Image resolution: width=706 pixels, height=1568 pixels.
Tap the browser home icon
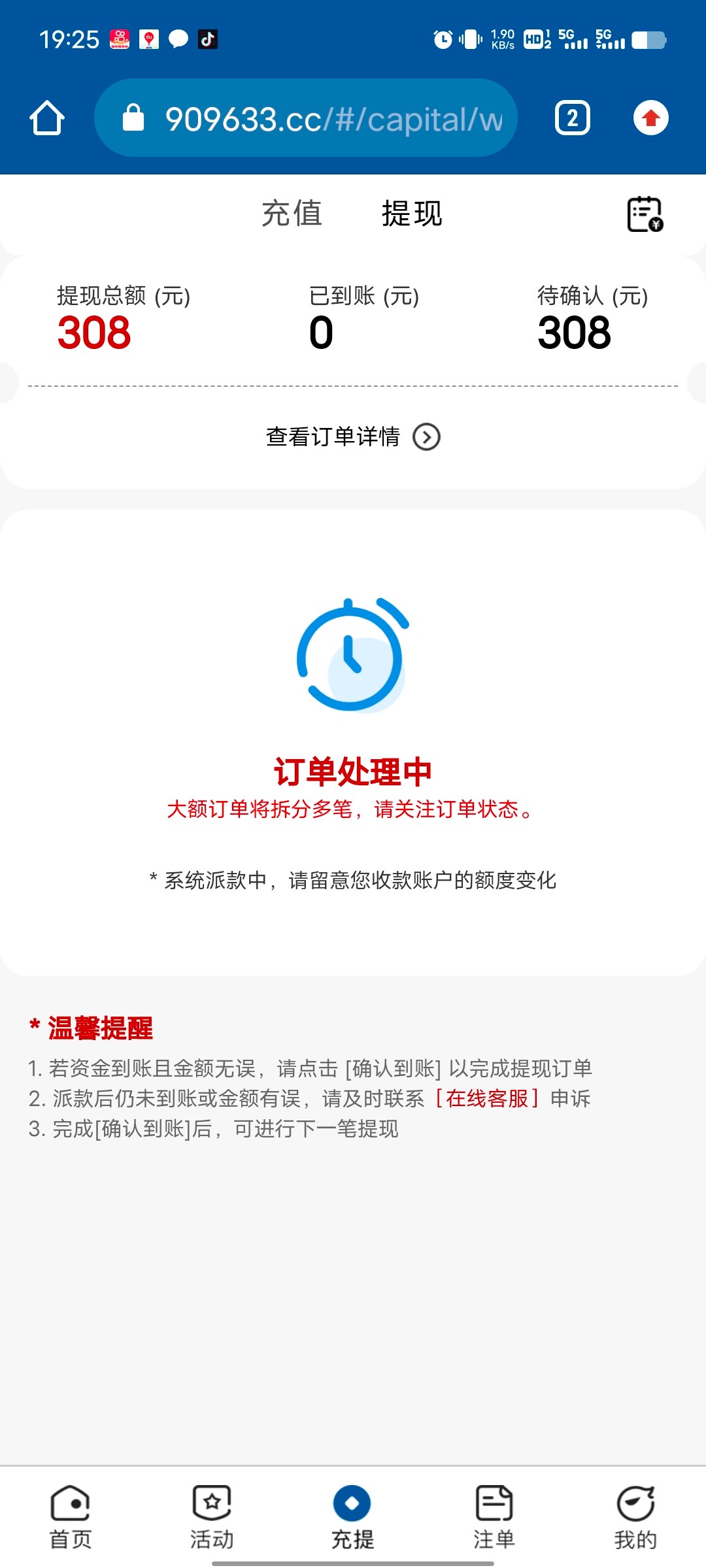[x=46, y=119]
